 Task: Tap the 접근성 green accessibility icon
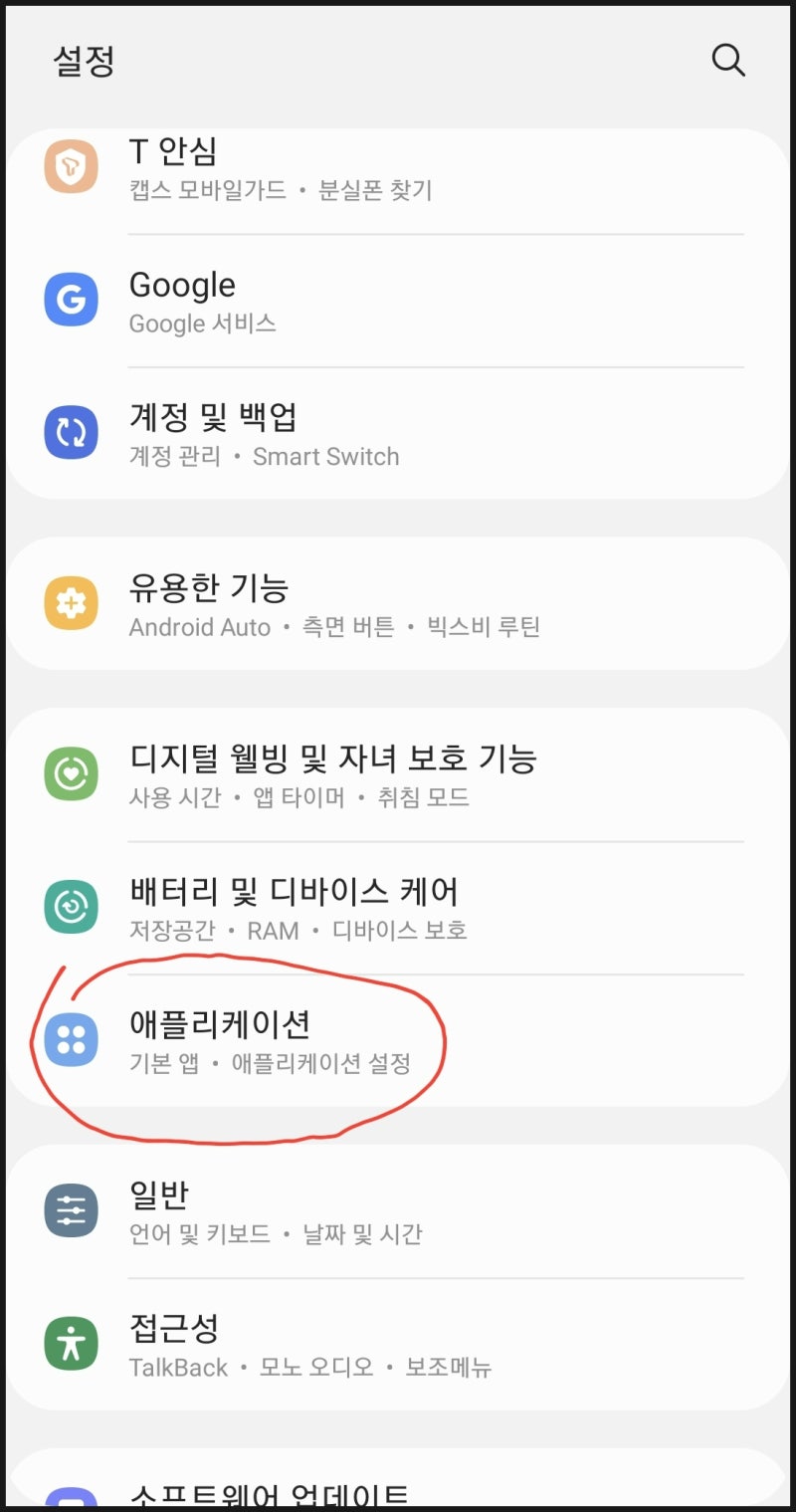coord(71,1343)
